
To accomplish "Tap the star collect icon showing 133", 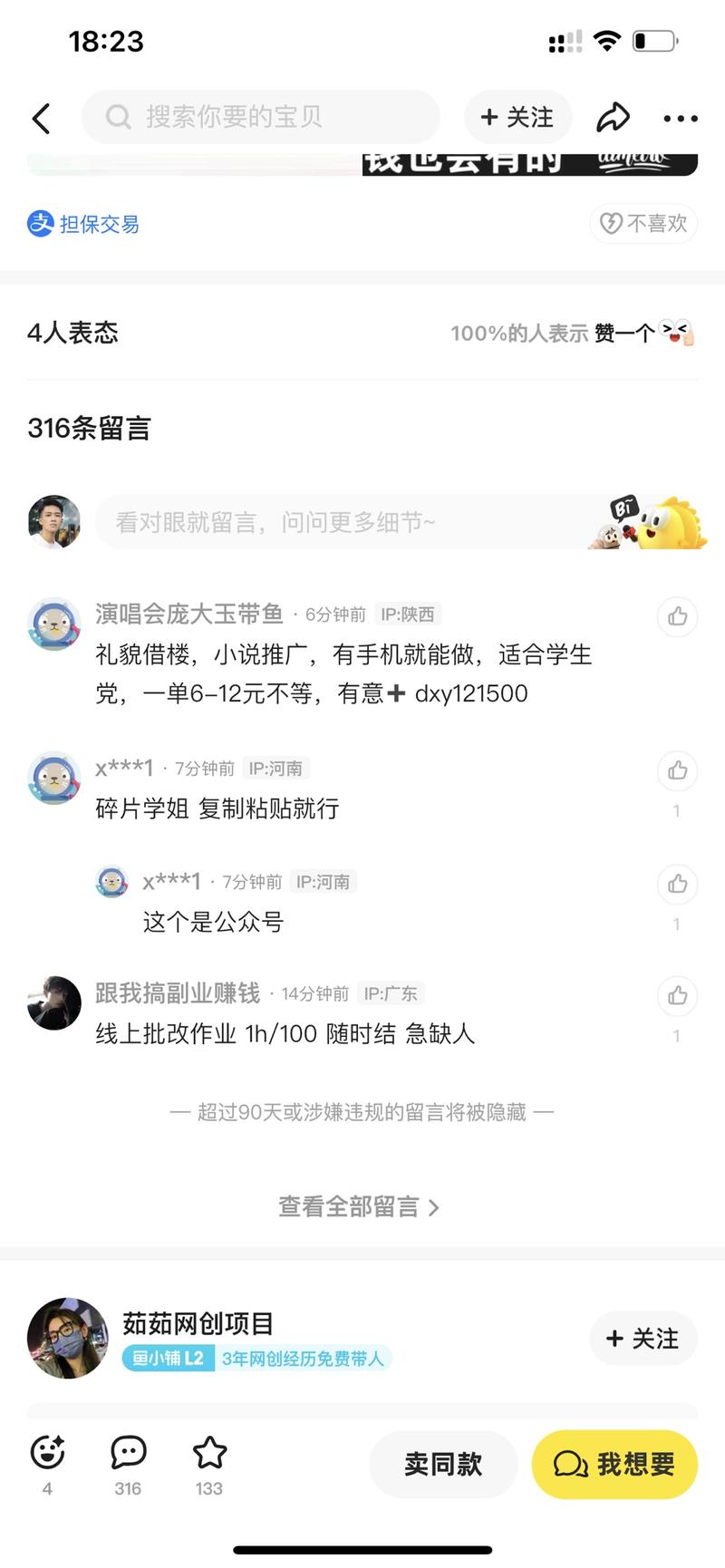I will point(209,1450).
